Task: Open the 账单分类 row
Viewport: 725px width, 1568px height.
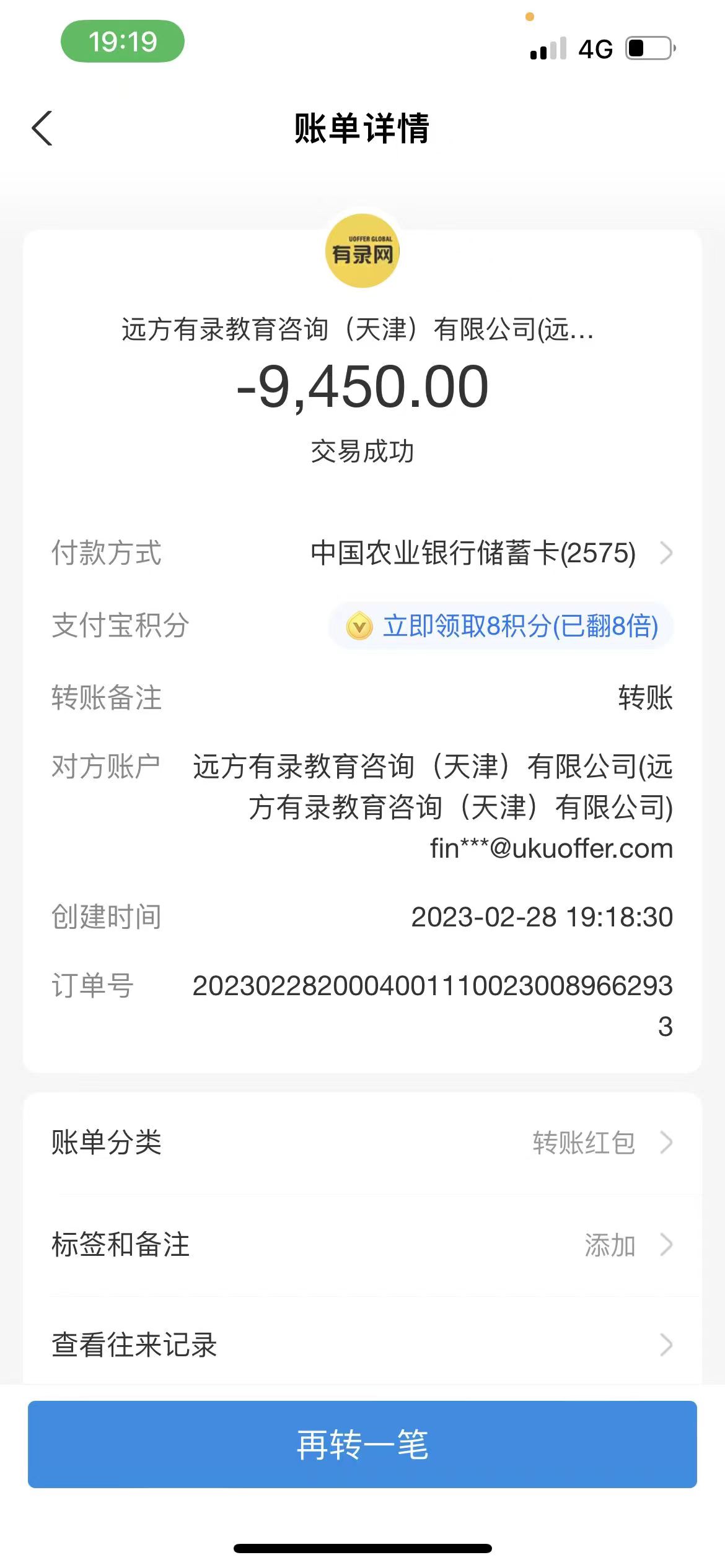Action: (362, 1143)
